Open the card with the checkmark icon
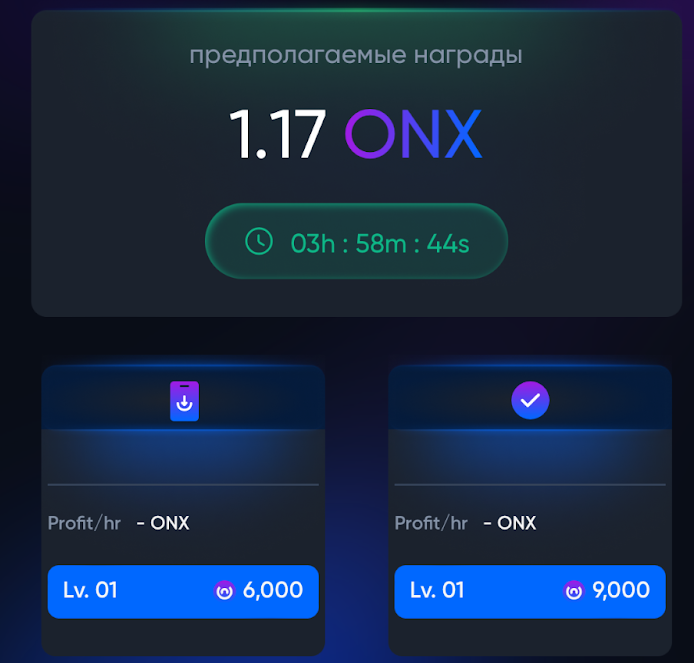694x663 pixels. click(x=530, y=401)
